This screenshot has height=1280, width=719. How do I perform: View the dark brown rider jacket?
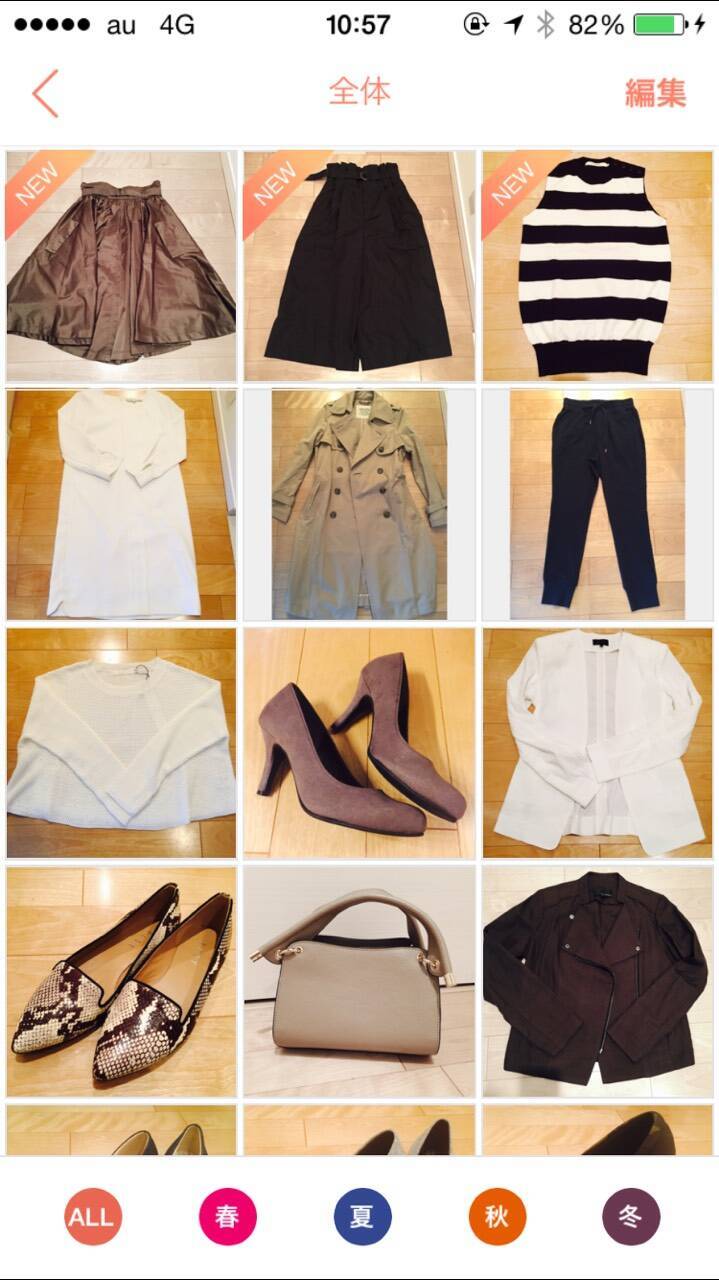pos(597,981)
